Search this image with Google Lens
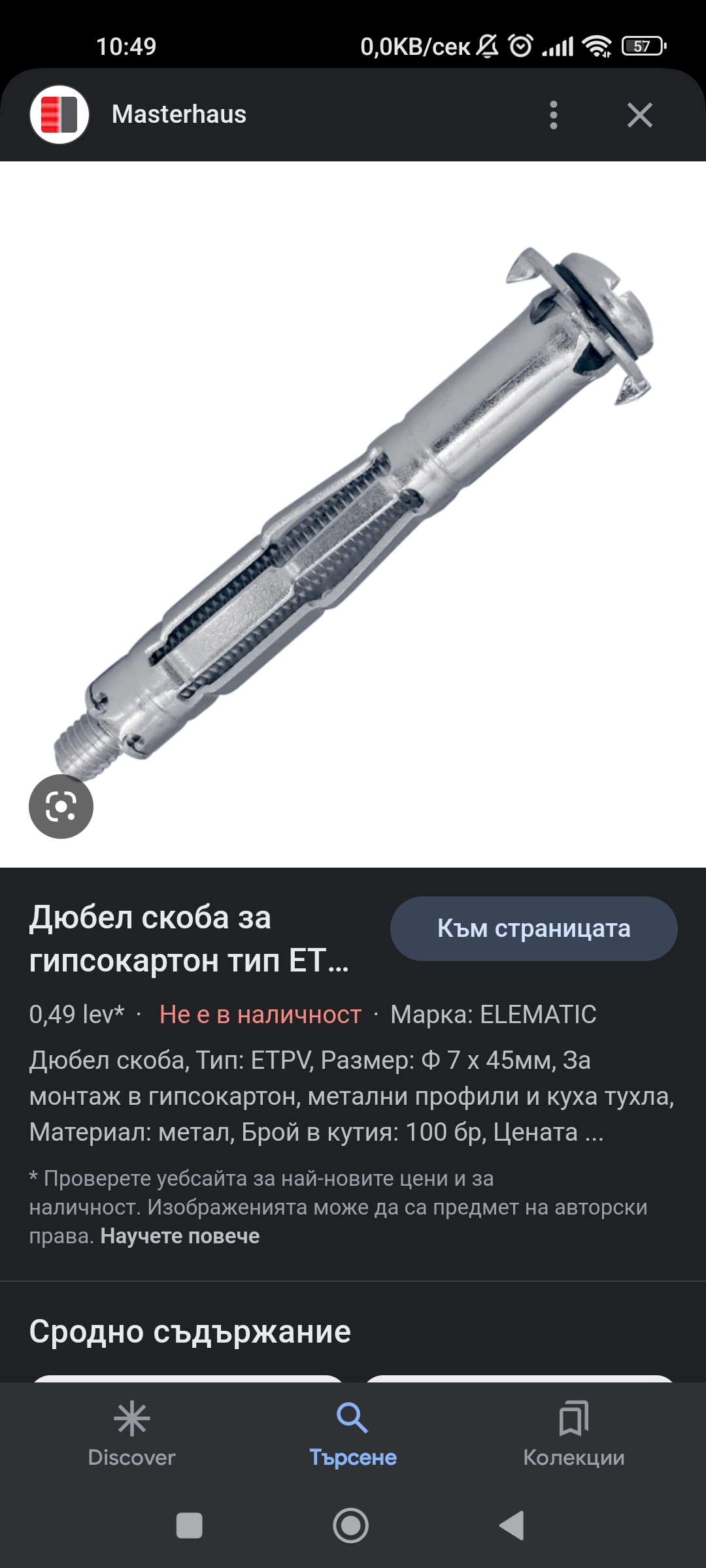This screenshot has width=706, height=1568. 61,806
